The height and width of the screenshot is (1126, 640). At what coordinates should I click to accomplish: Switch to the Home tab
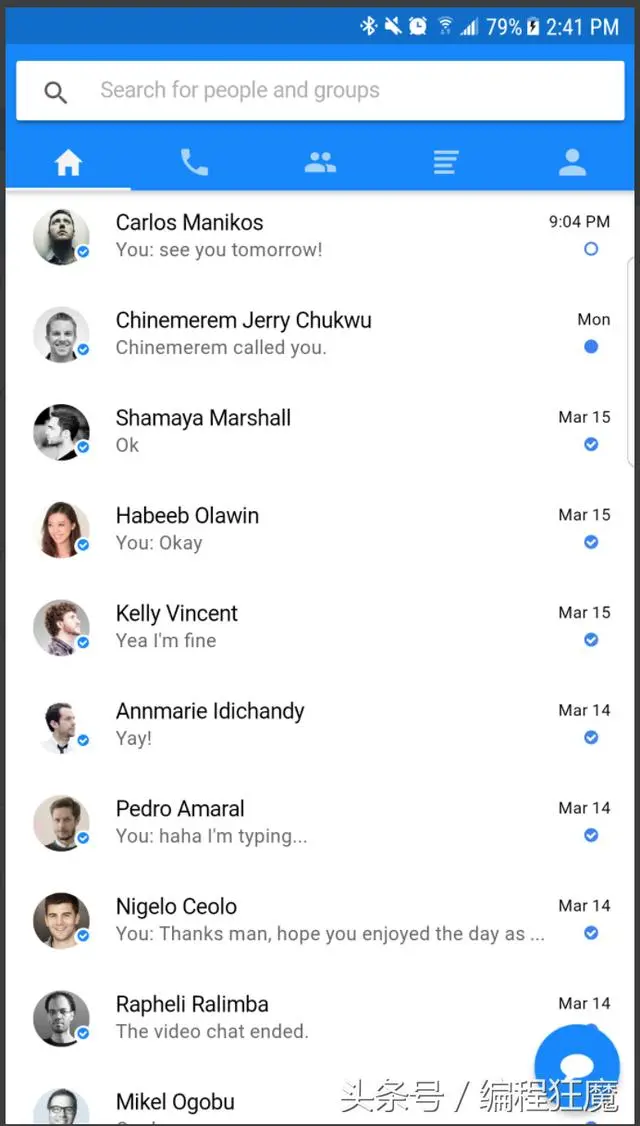68,162
